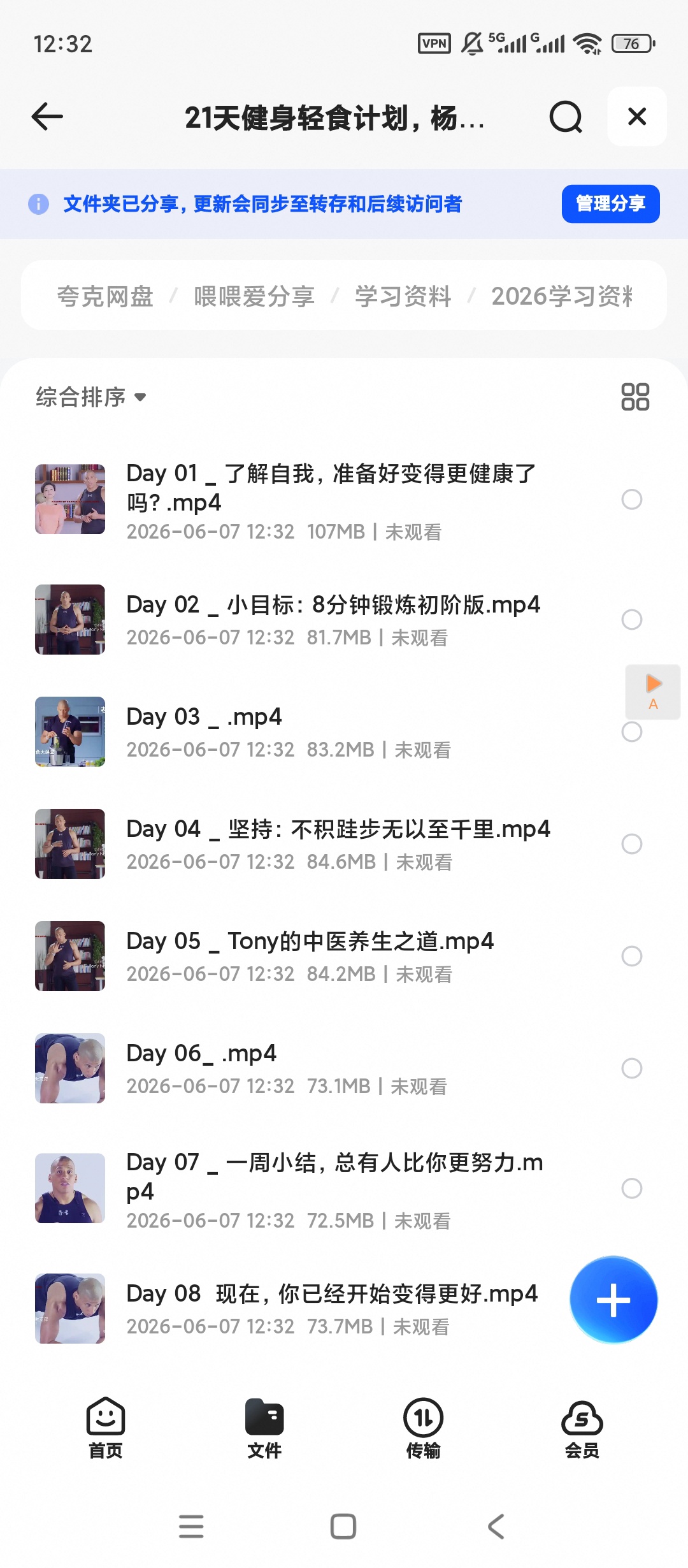Tap the system home button

(343, 1527)
